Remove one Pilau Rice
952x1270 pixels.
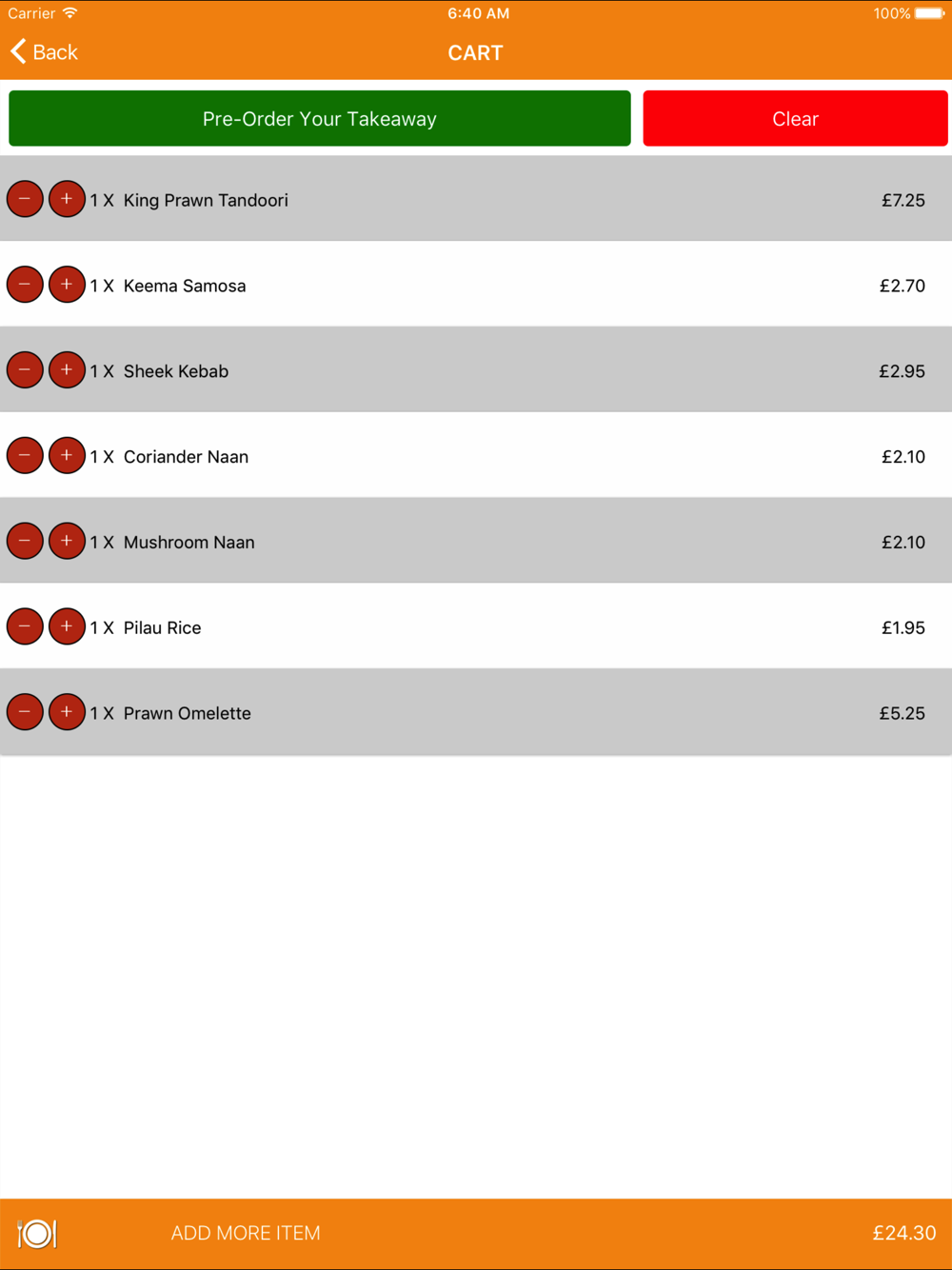[25, 626]
